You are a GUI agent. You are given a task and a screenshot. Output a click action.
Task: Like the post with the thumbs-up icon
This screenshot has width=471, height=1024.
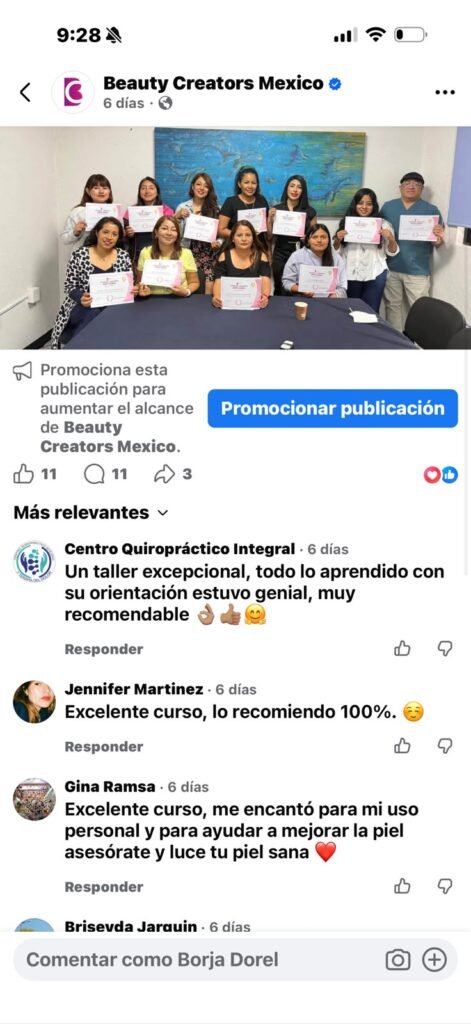tap(24, 474)
